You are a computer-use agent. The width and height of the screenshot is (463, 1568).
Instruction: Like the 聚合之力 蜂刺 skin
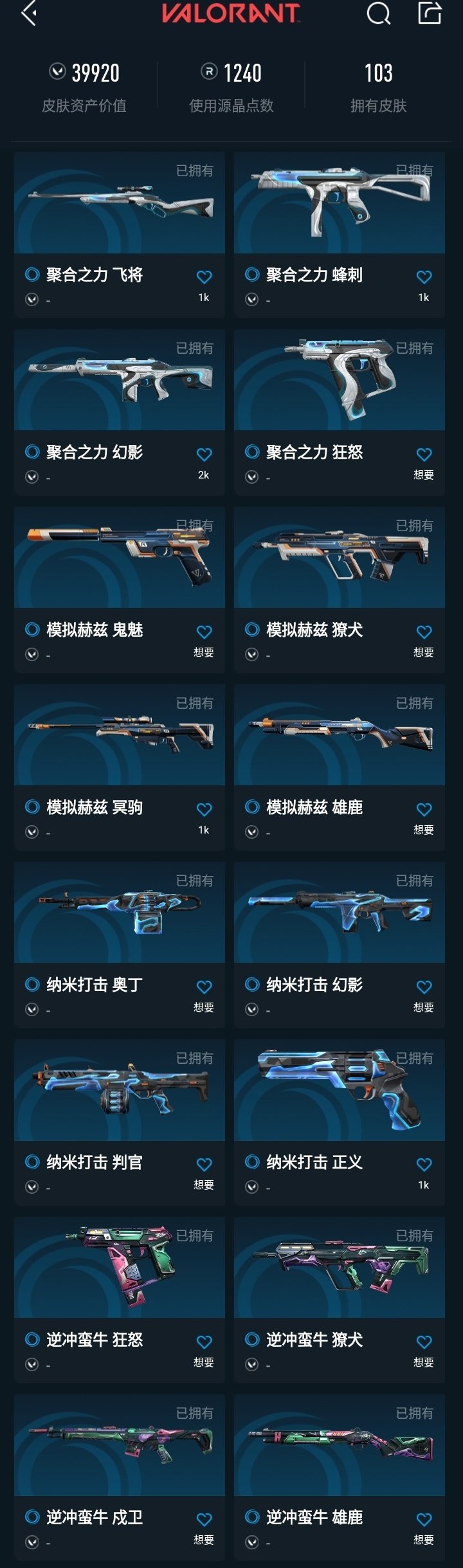[x=424, y=277]
